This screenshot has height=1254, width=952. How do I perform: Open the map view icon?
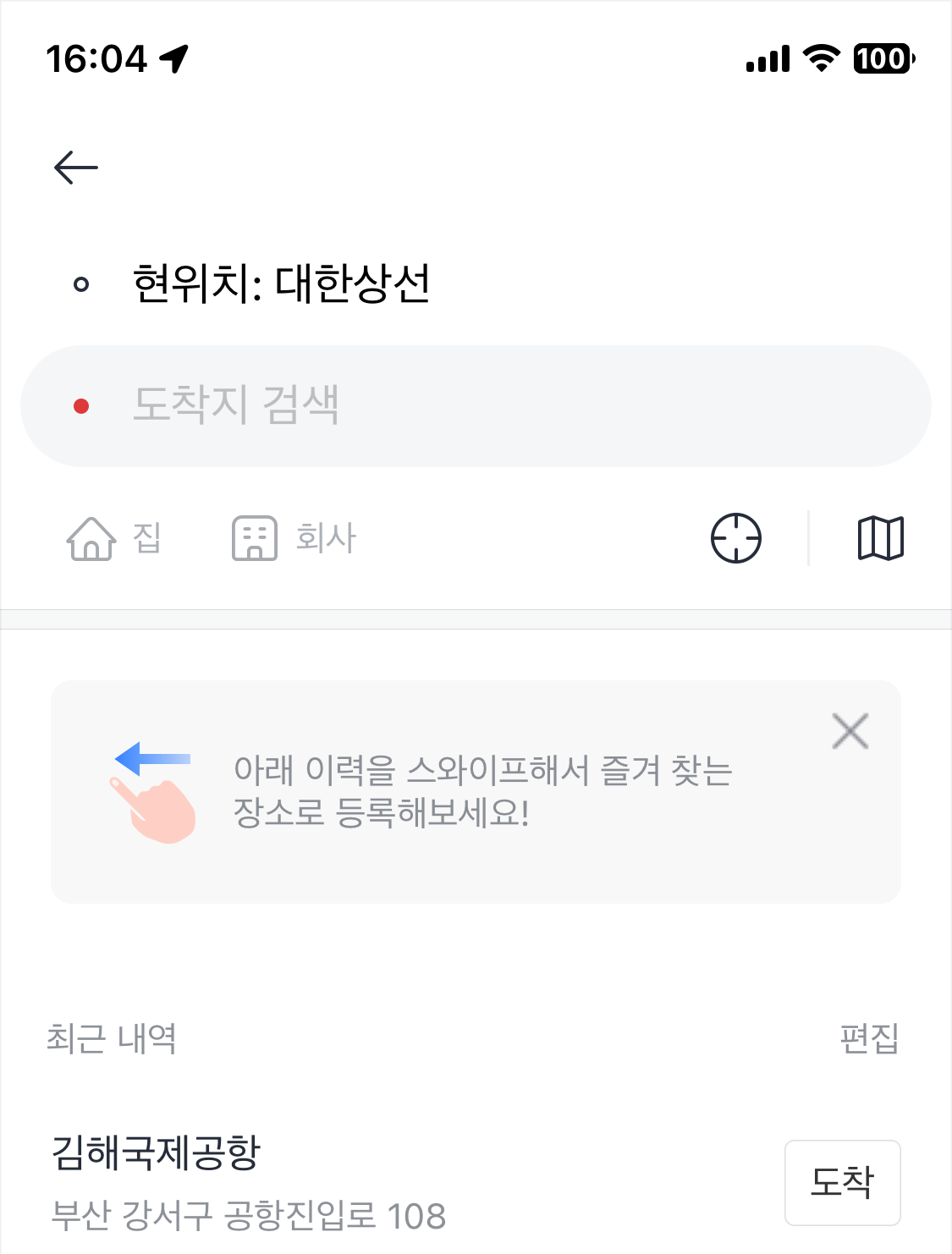pos(882,537)
